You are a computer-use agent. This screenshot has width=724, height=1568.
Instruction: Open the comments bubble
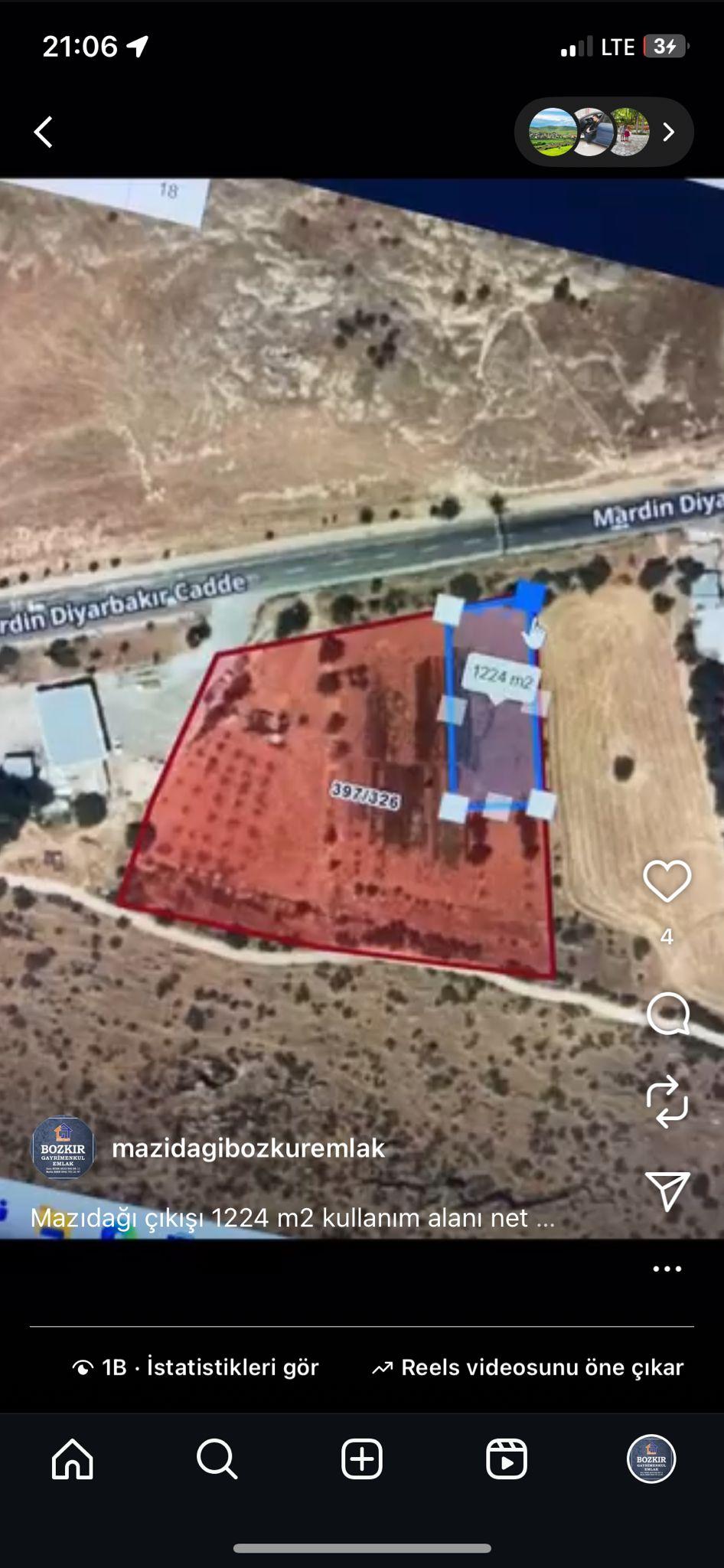[x=667, y=1014]
